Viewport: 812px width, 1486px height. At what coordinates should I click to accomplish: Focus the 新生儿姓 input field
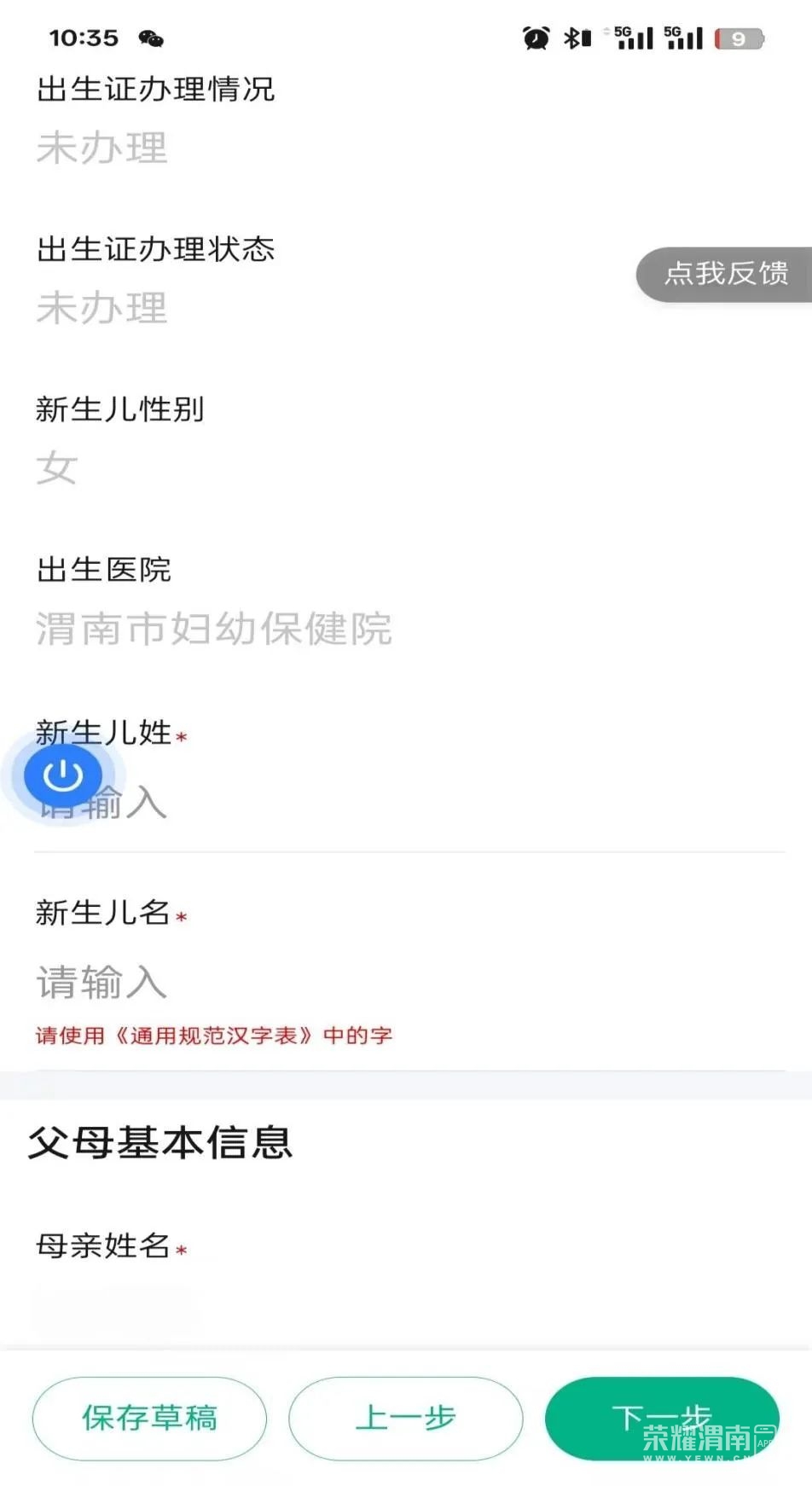[x=409, y=804]
